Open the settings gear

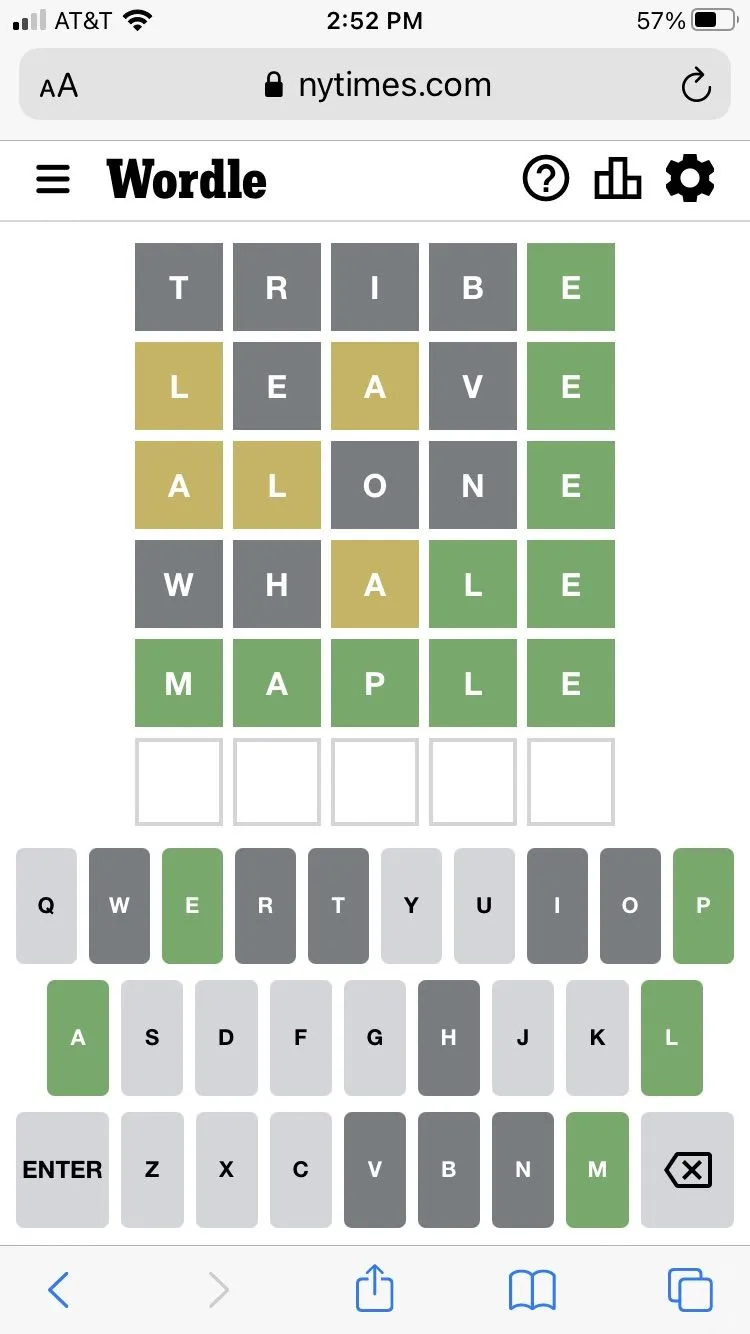pos(690,180)
